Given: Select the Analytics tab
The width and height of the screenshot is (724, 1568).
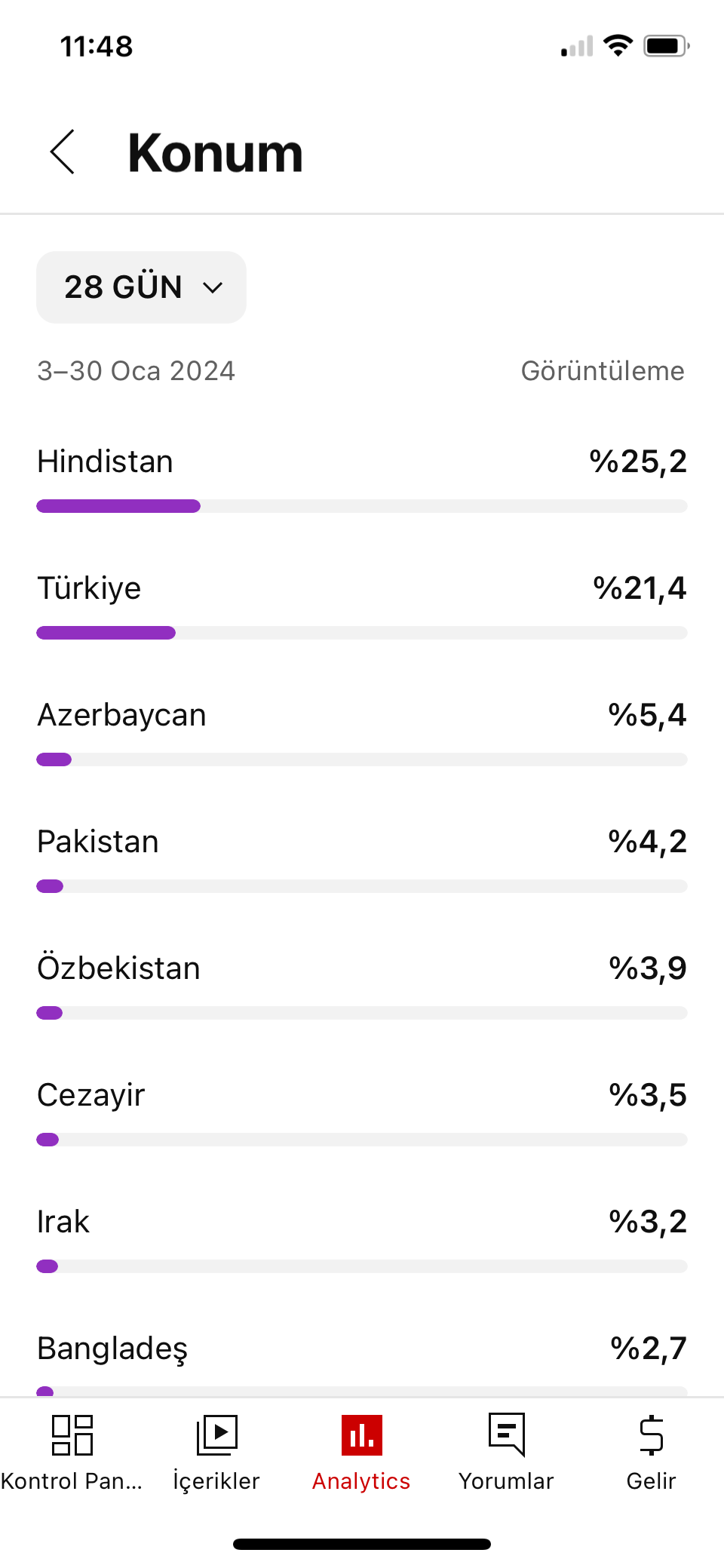Looking at the screenshot, I should pos(362,1453).
